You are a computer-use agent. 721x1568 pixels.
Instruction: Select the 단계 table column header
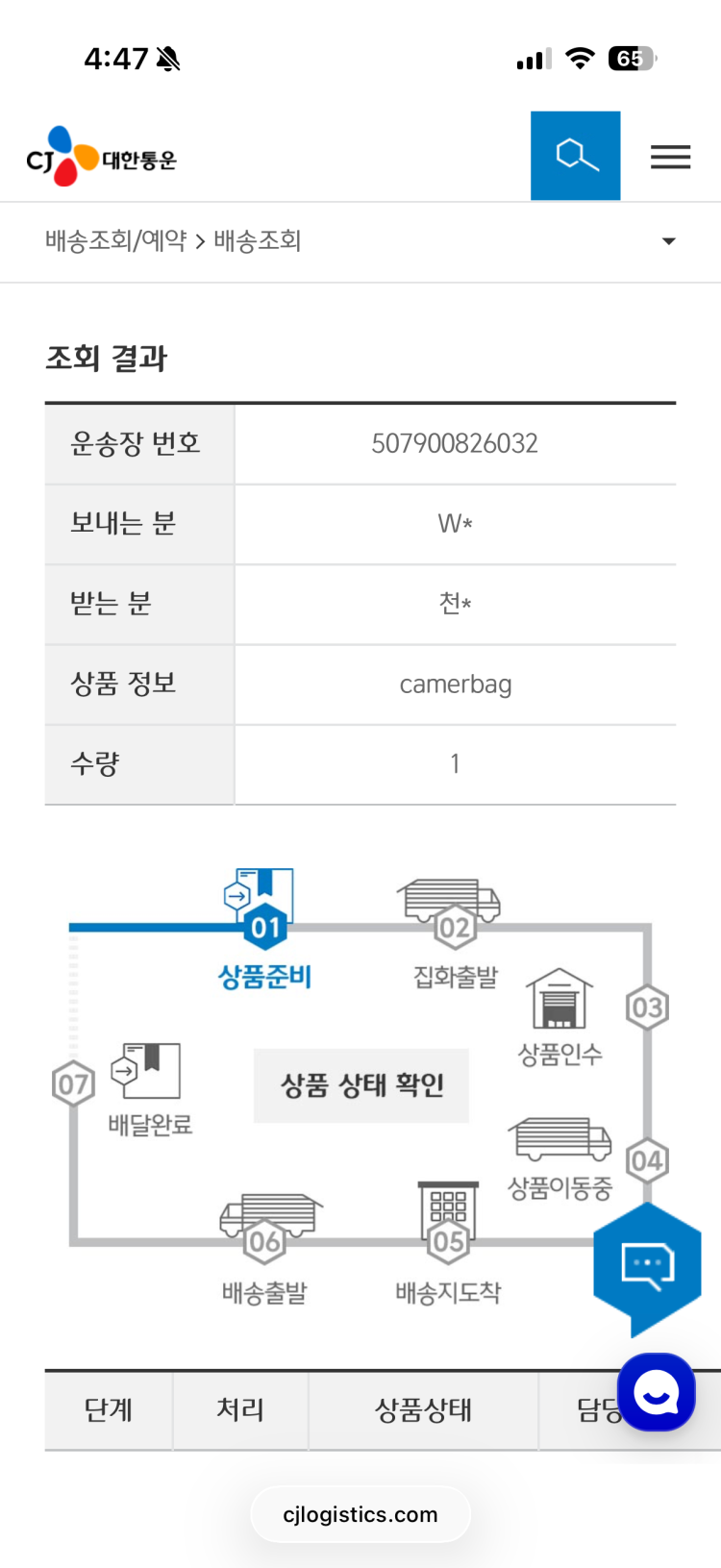coord(108,1409)
